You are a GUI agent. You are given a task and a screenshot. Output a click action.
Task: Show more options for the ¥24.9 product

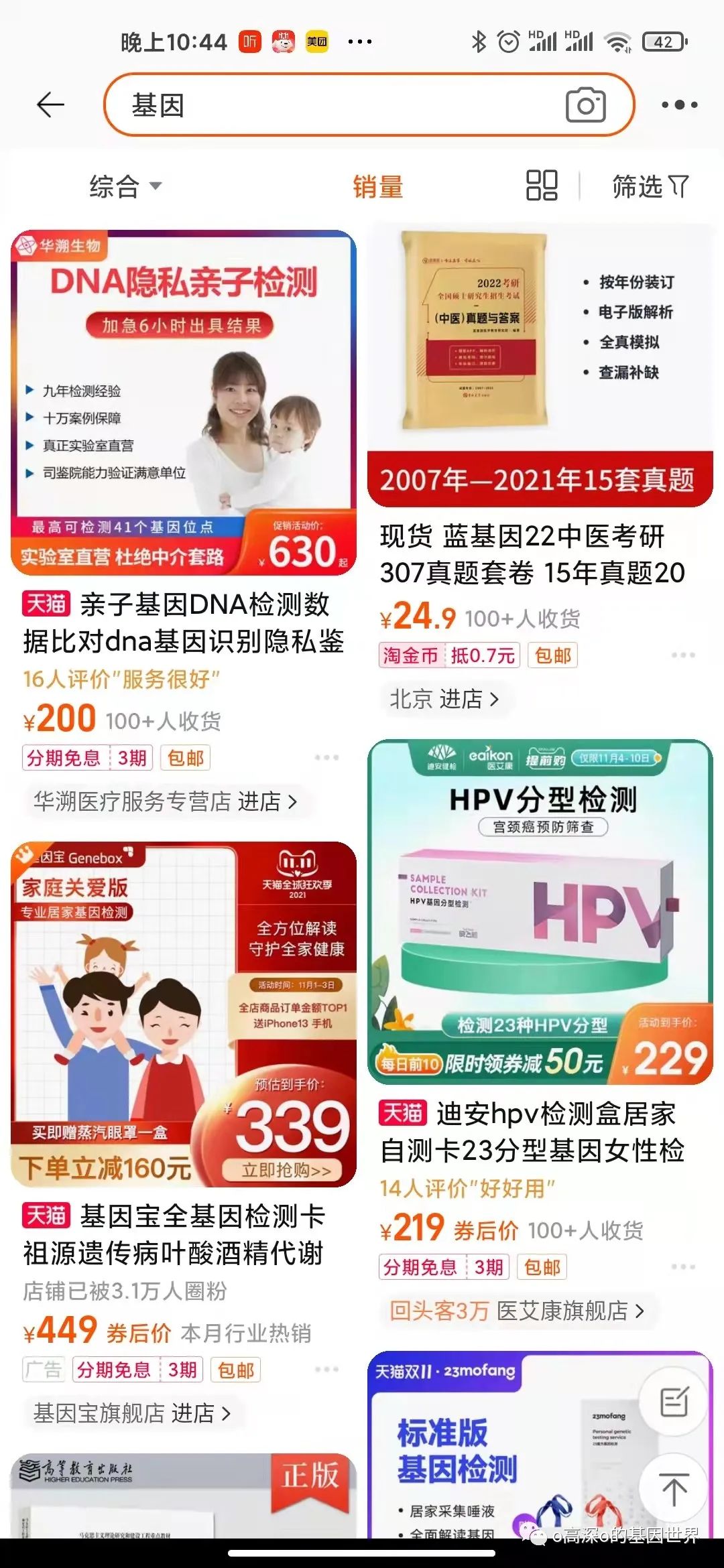pos(683,655)
